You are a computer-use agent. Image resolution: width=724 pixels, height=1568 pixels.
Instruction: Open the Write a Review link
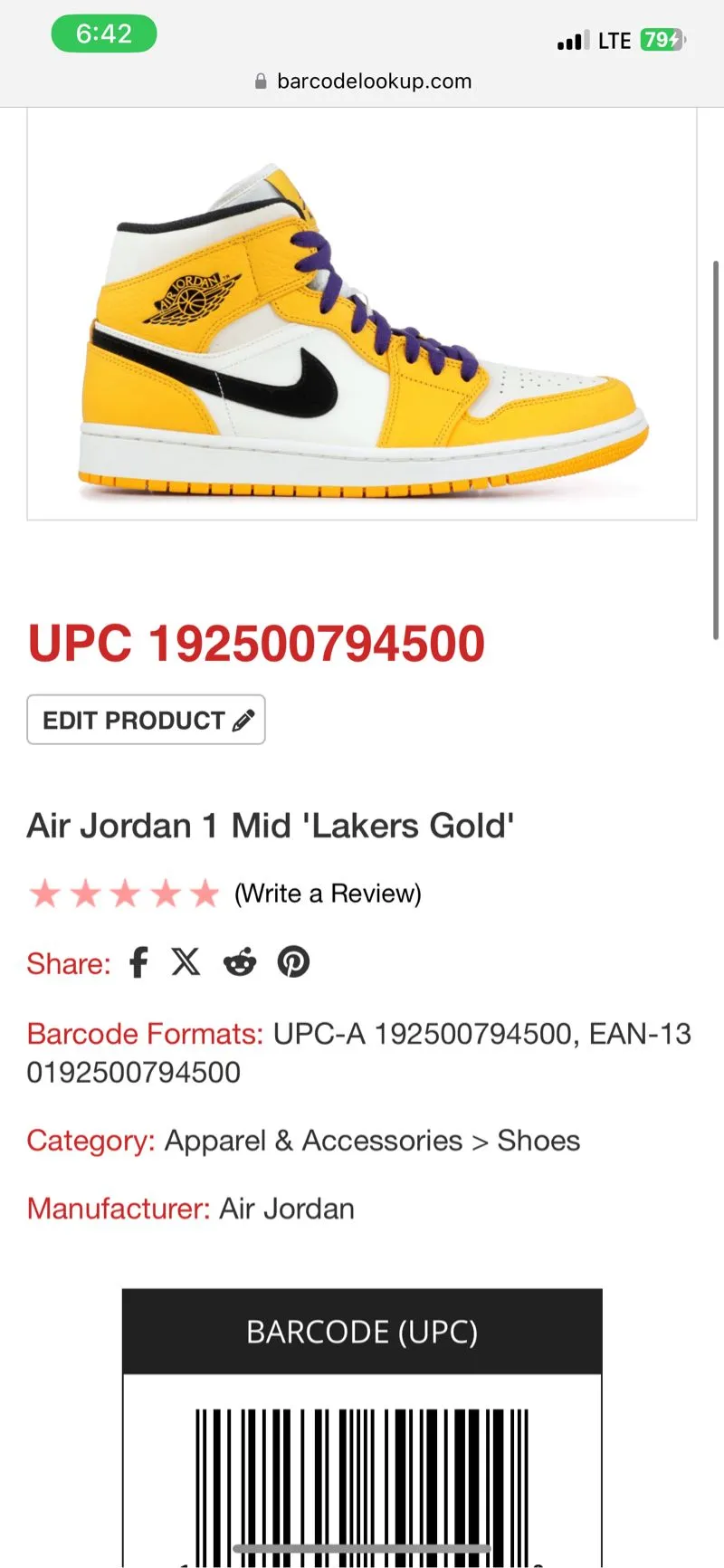[x=328, y=894]
